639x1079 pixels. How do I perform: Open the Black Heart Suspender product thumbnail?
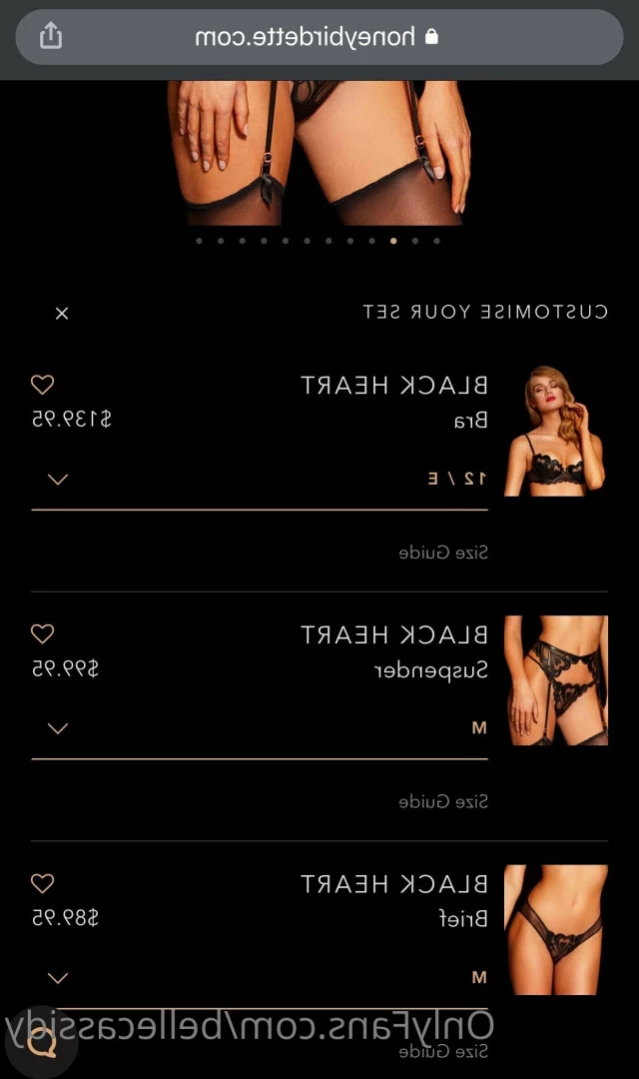click(x=556, y=680)
